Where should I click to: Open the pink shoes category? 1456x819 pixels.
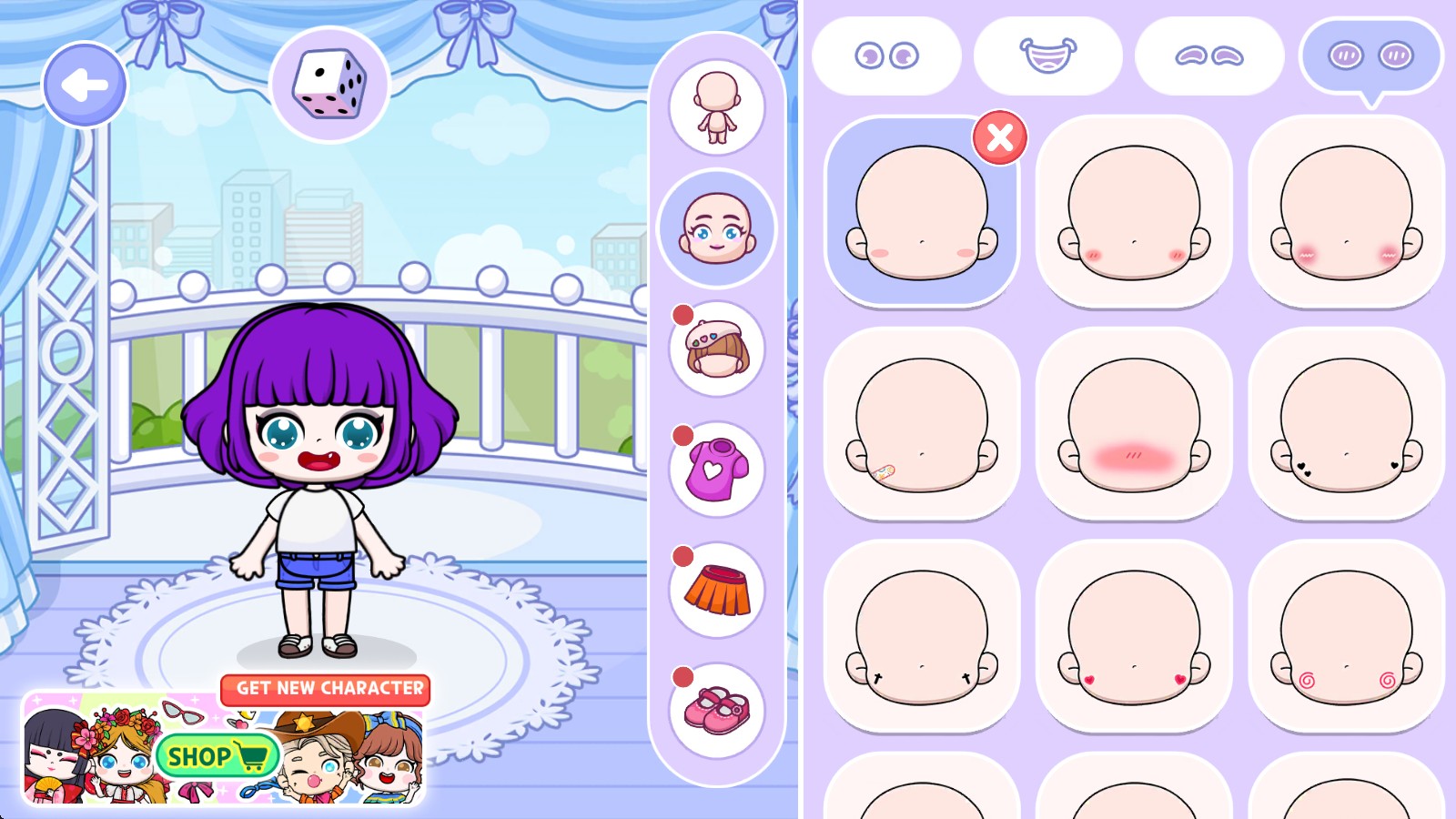(x=717, y=711)
